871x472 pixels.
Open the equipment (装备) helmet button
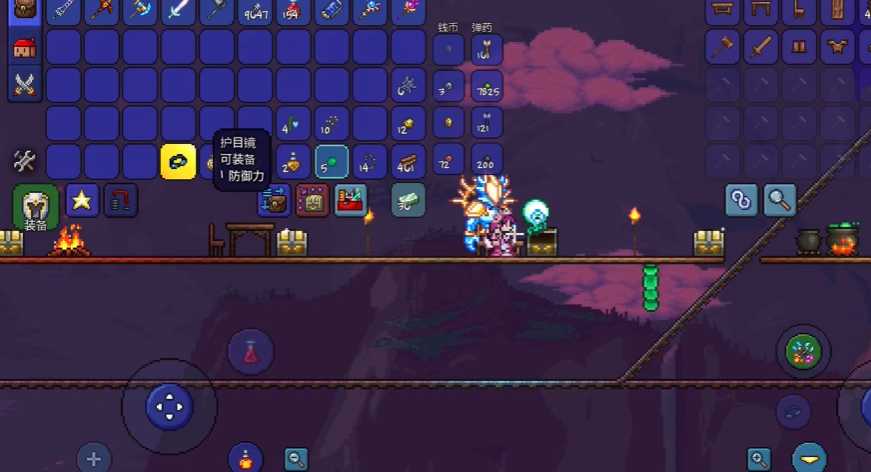tap(36, 205)
